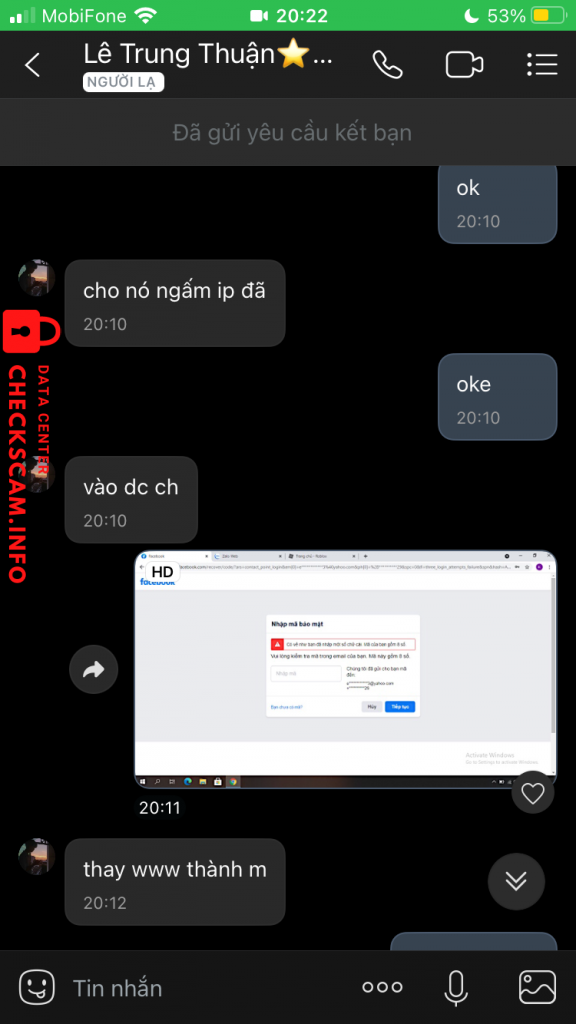This screenshot has height=1024, width=576.
Task: Go back from the chat
Action: 32,65
